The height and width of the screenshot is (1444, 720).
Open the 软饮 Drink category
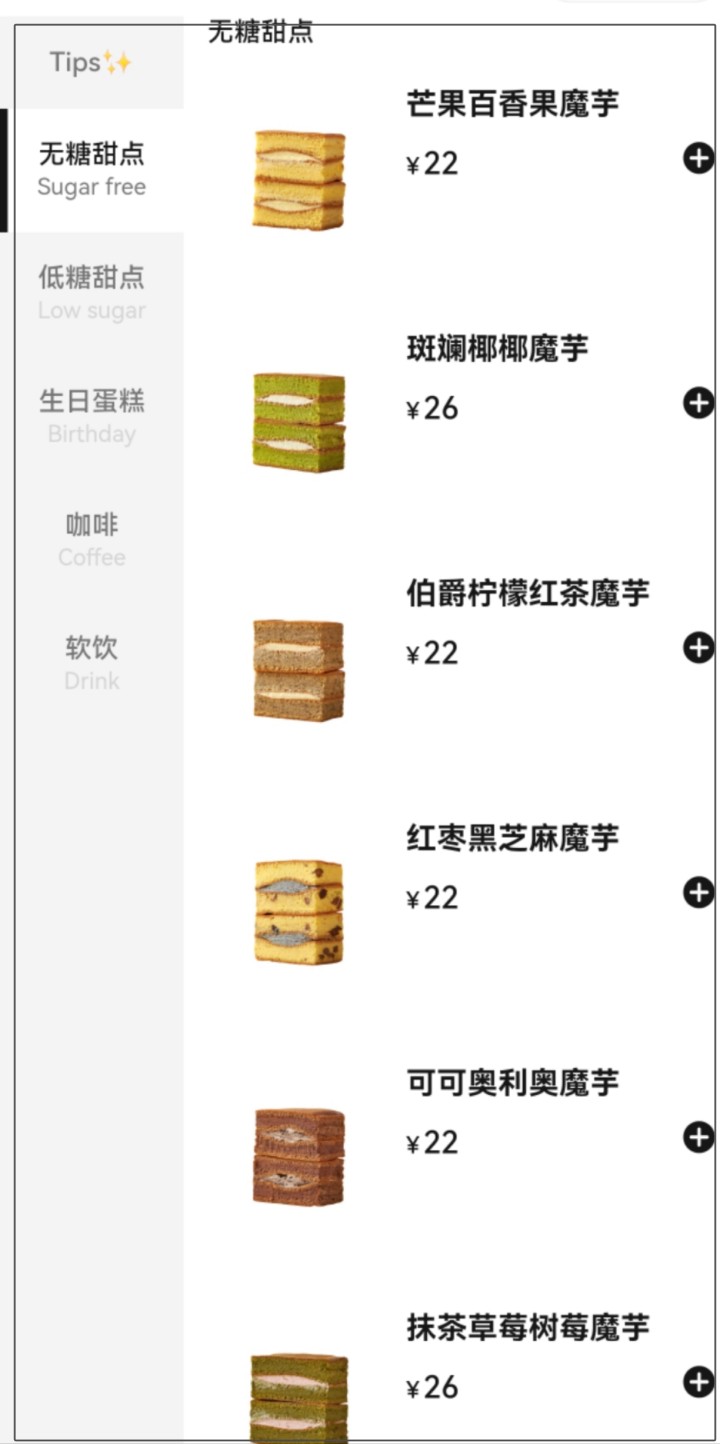click(x=91, y=663)
